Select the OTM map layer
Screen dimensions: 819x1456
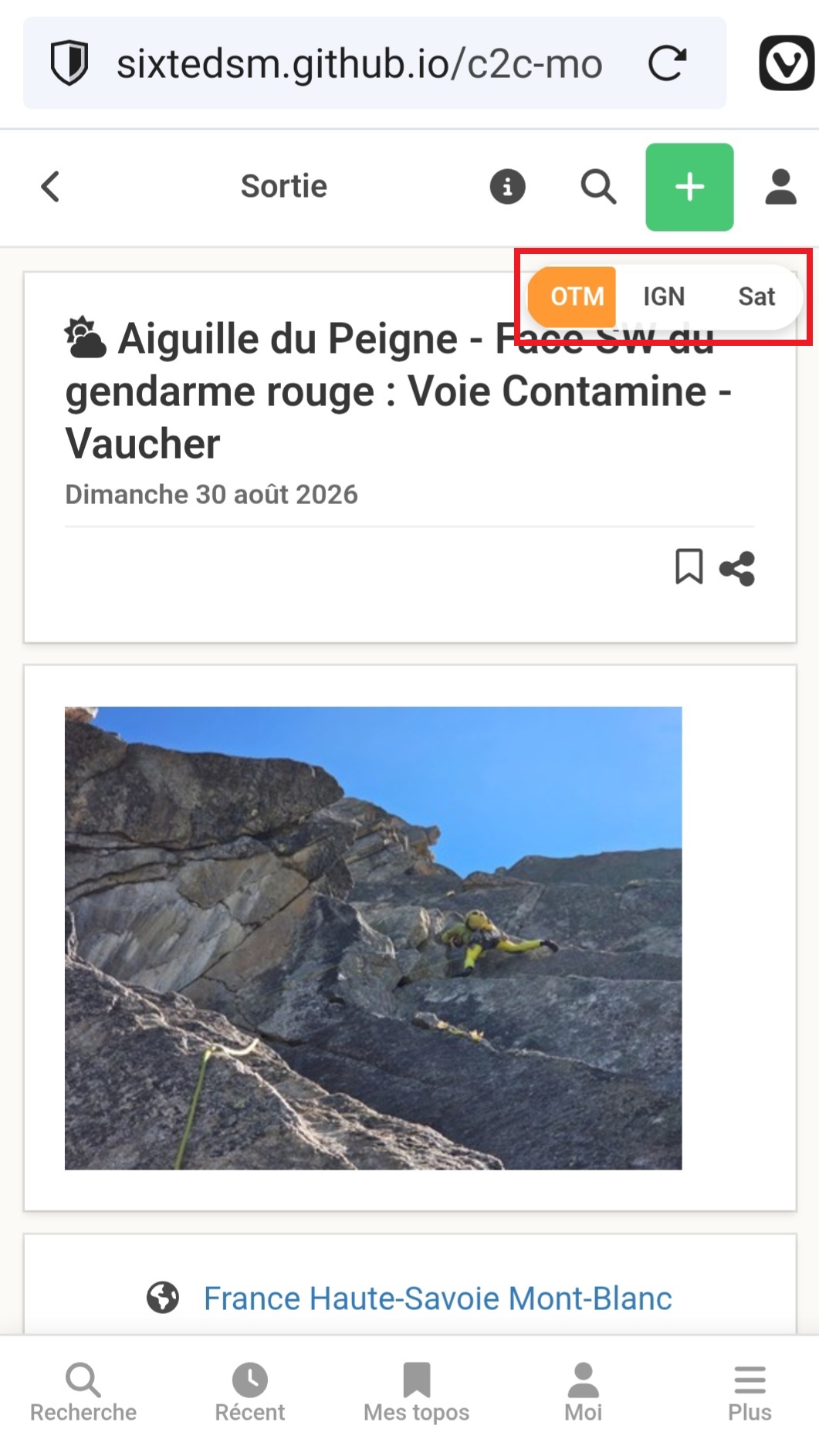pyautogui.click(x=577, y=296)
